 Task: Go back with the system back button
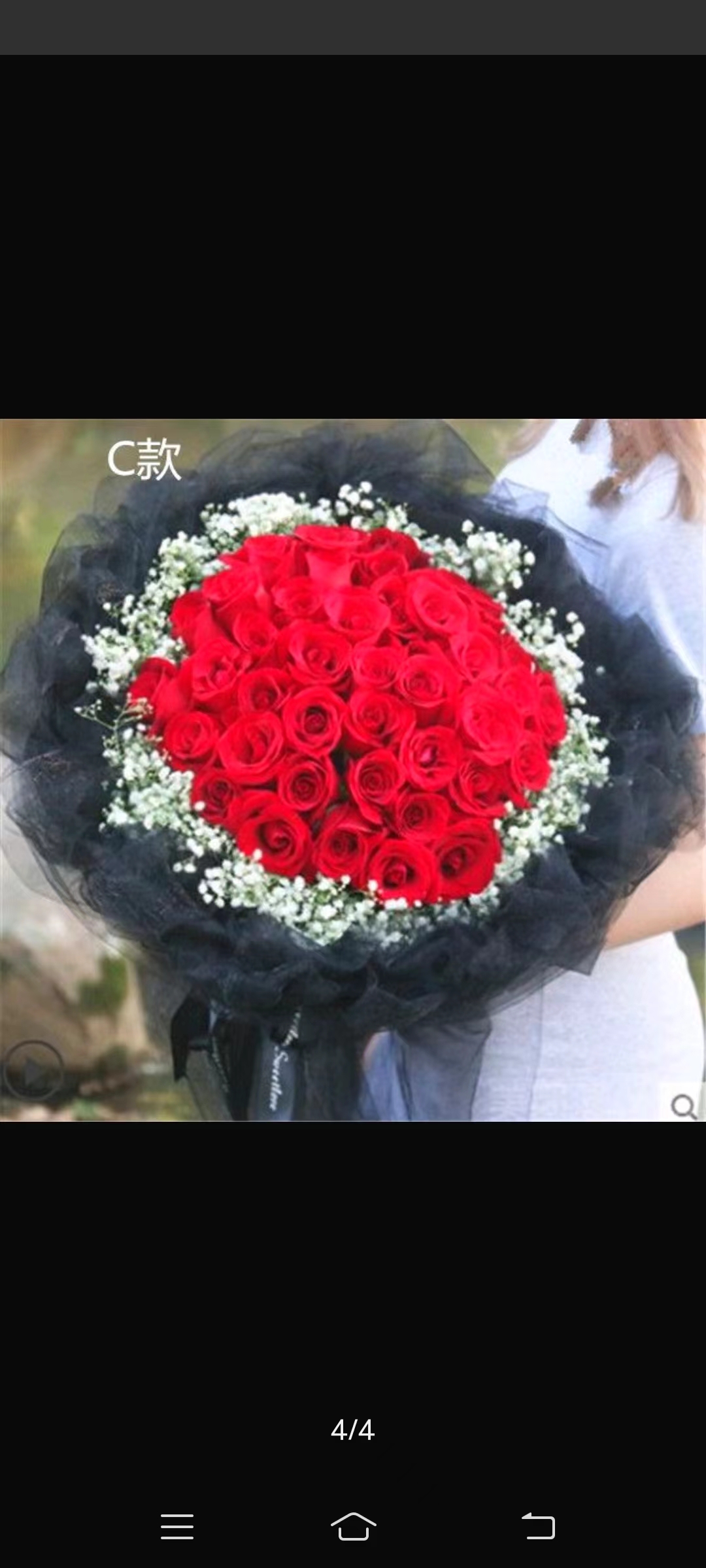point(538,1527)
